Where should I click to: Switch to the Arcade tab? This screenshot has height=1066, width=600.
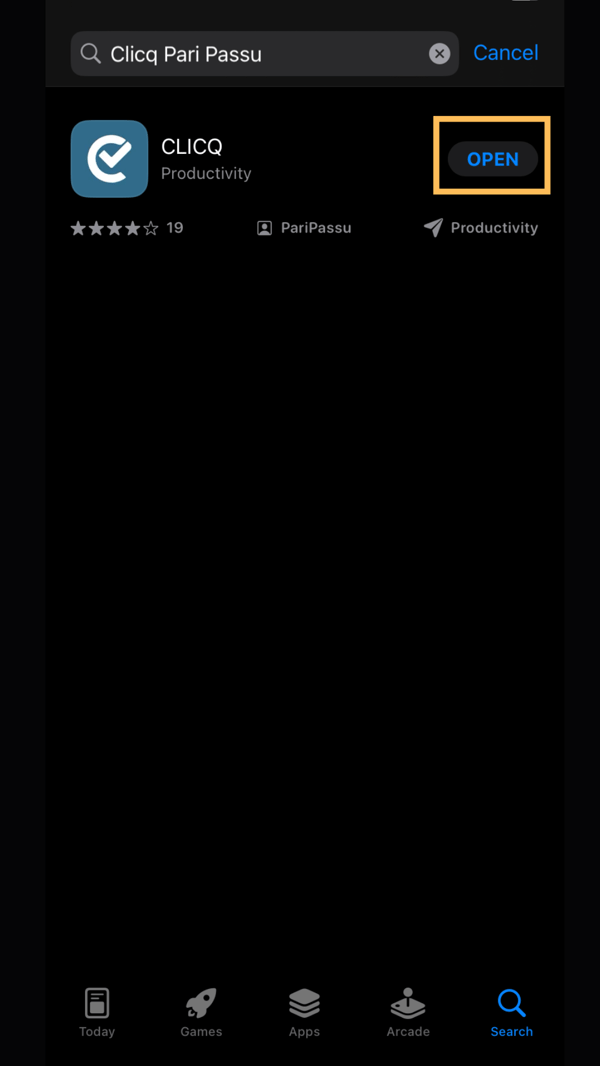(x=408, y=1011)
